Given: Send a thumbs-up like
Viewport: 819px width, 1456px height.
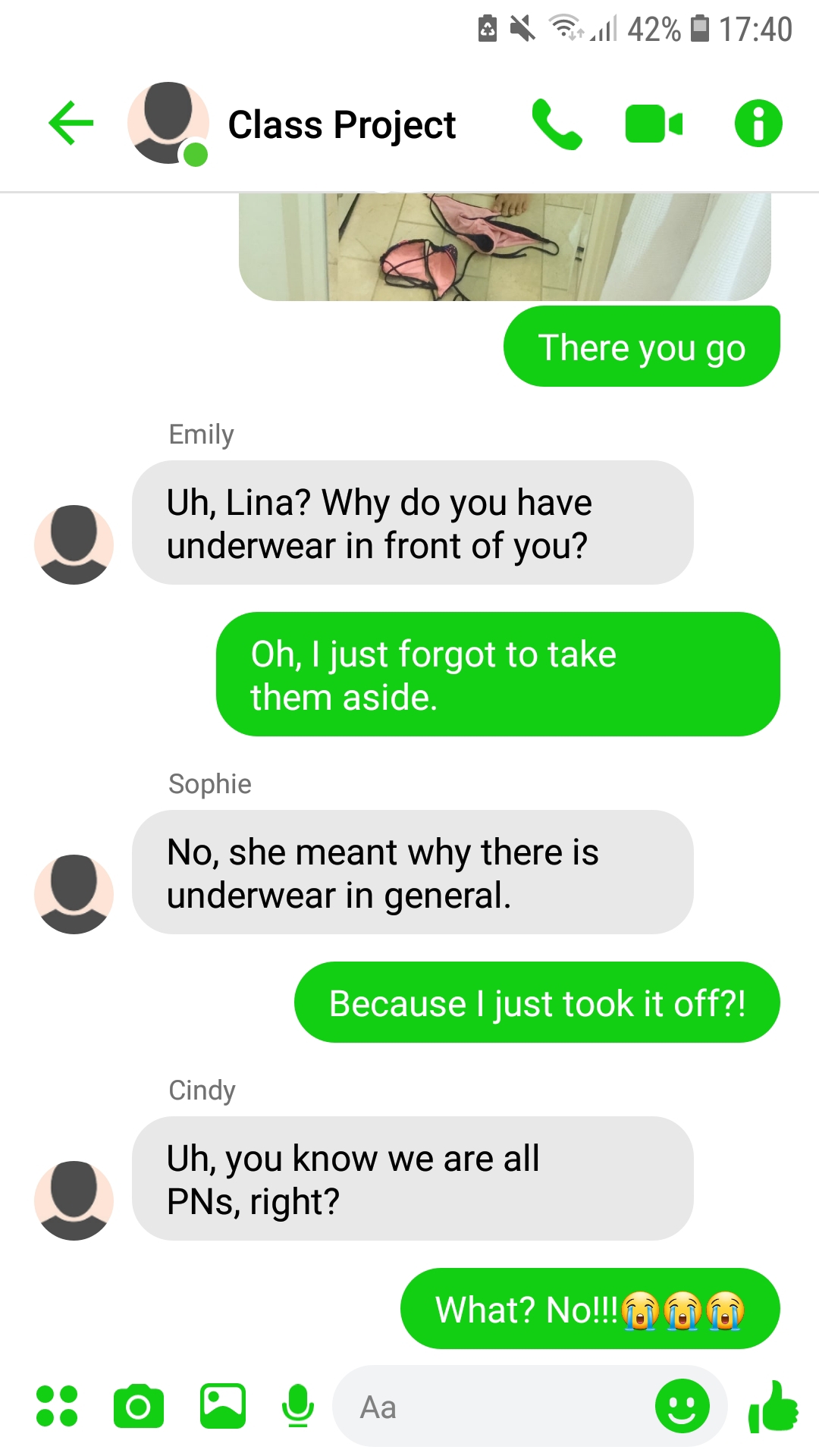Looking at the screenshot, I should click(773, 1406).
